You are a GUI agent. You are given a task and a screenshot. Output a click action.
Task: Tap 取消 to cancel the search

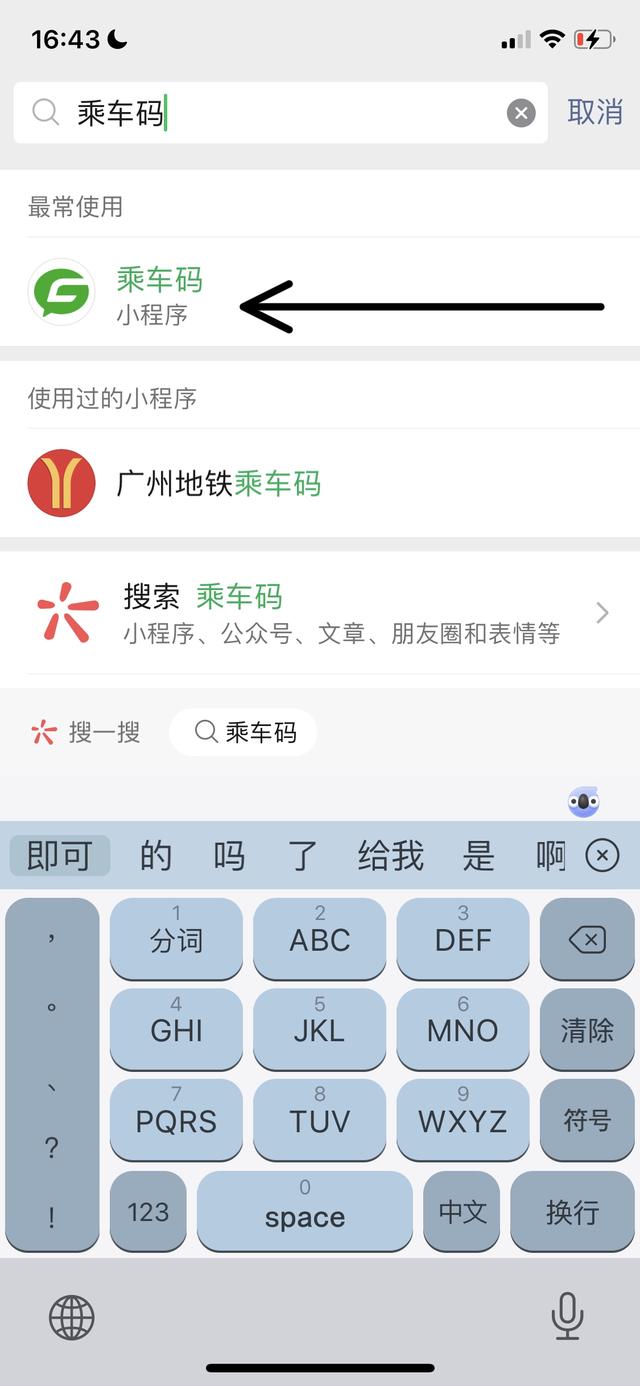(x=595, y=112)
